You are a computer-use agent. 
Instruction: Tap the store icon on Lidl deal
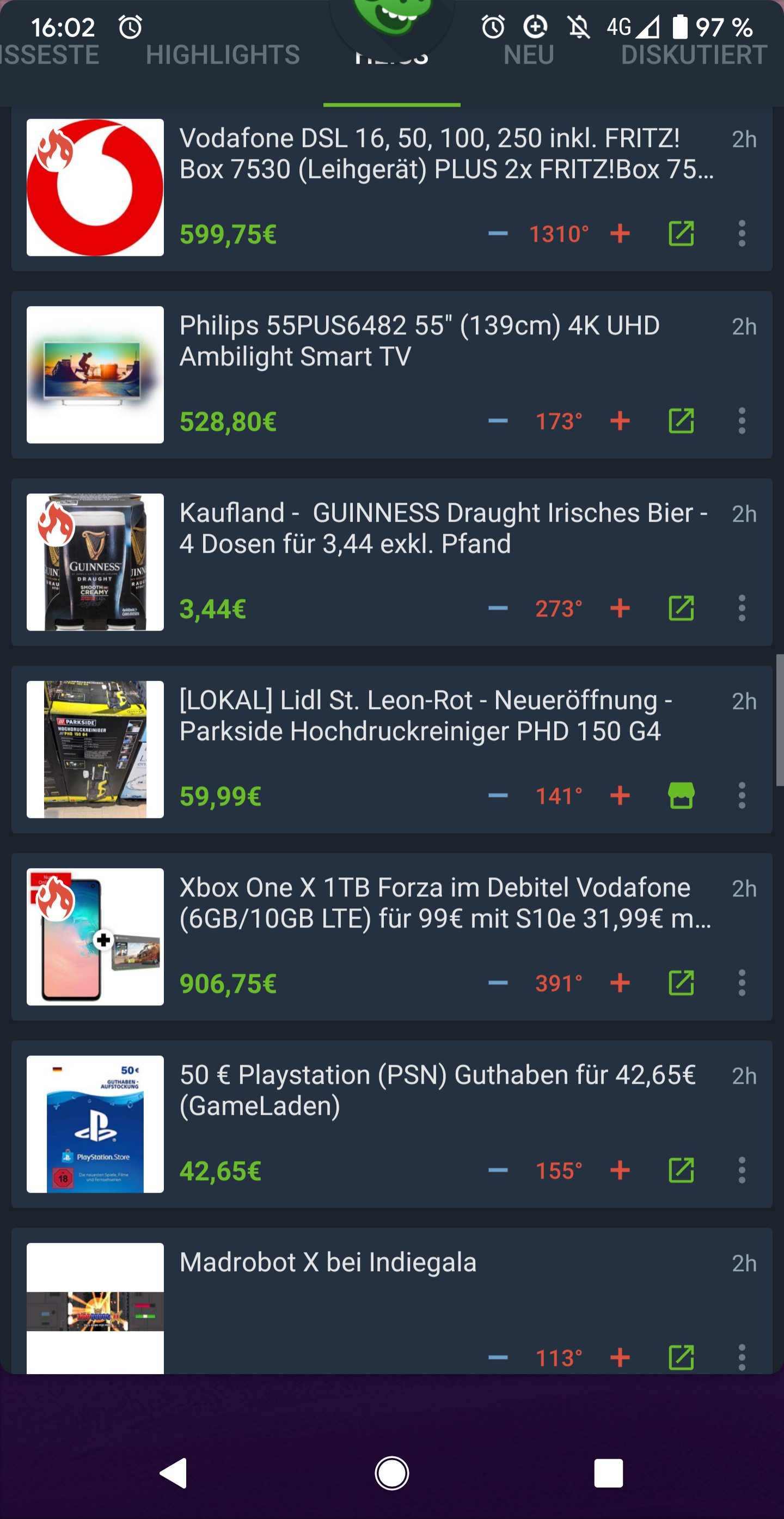coord(681,796)
